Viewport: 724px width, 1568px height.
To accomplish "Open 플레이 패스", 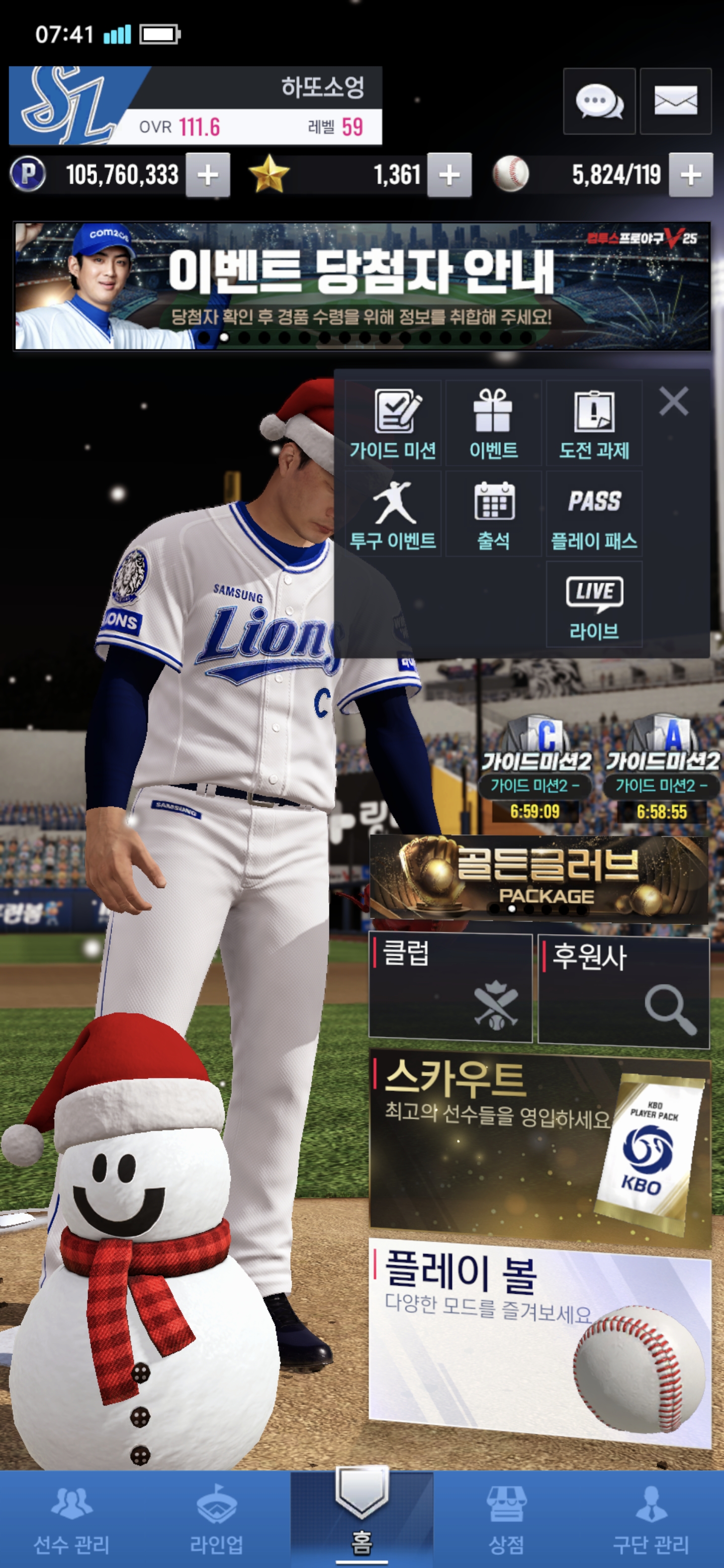I will click(594, 514).
